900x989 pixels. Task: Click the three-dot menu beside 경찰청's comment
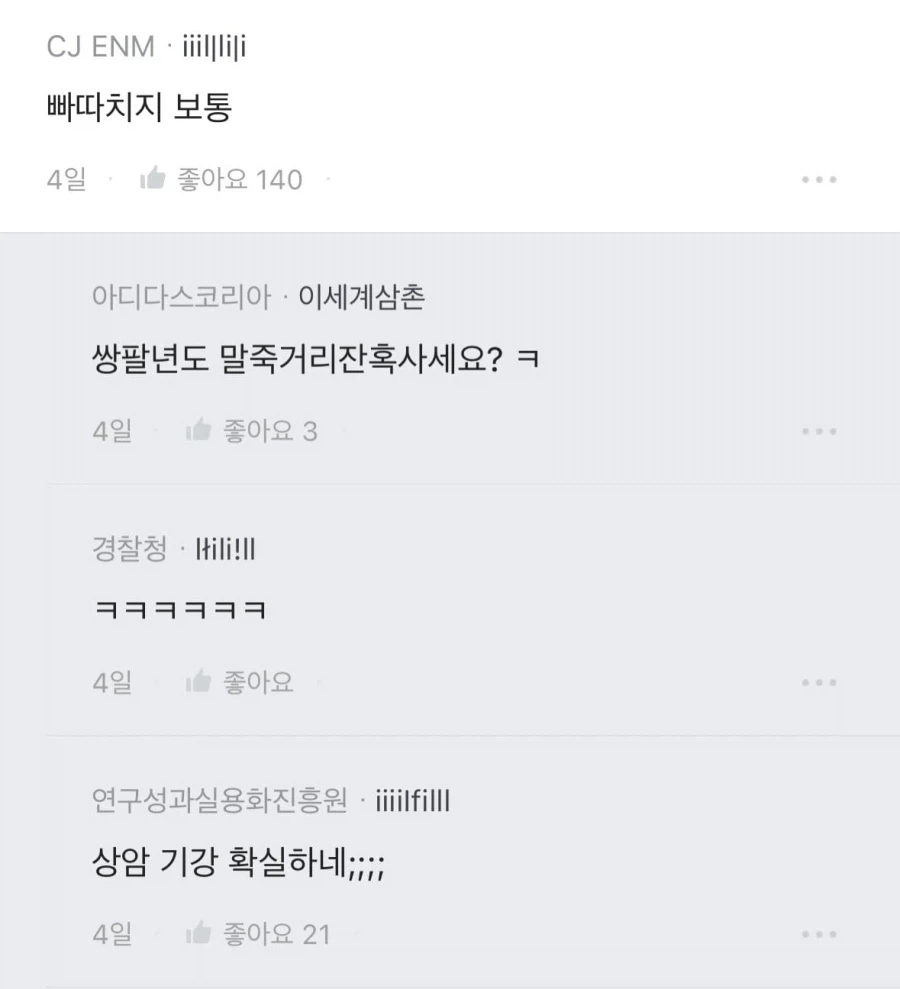tap(820, 681)
